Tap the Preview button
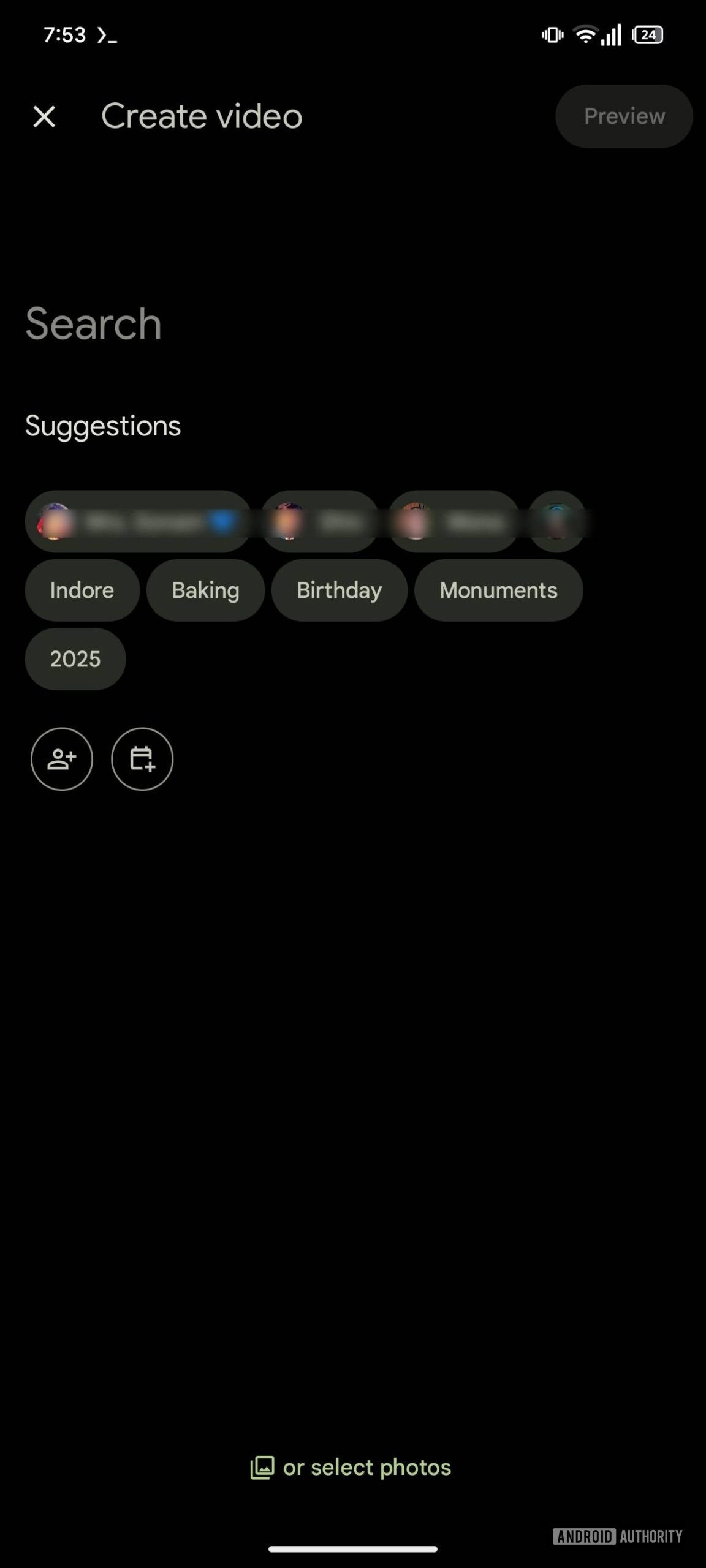 pyautogui.click(x=624, y=116)
